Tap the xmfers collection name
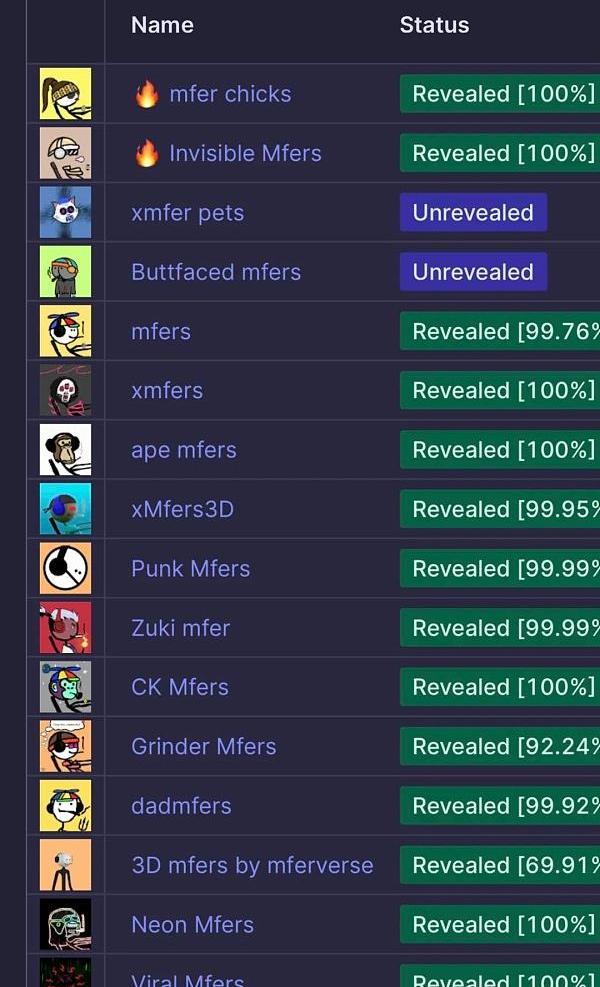This screenshot has height=987, width=600. tap(167, 391)
